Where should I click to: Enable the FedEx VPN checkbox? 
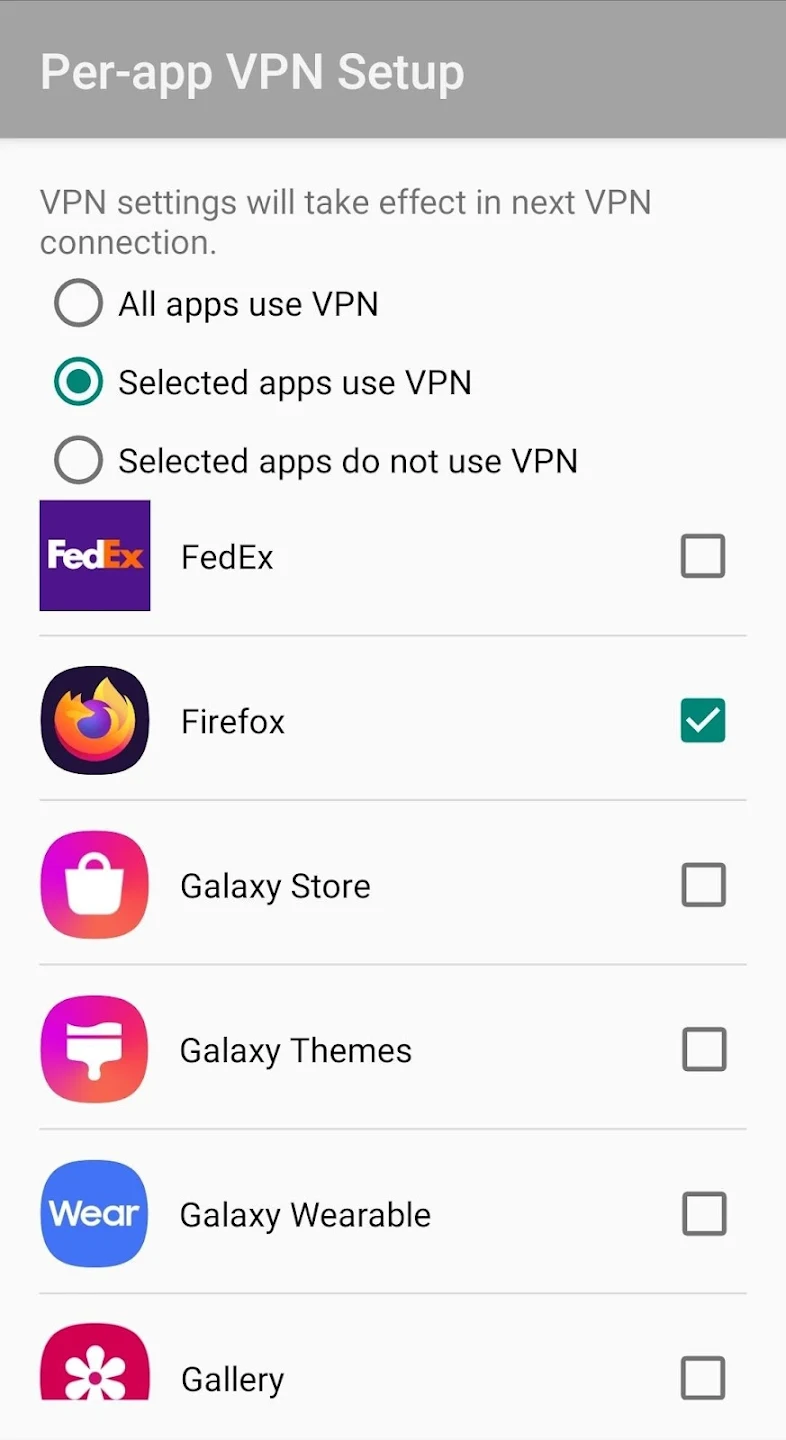[702, 556]
